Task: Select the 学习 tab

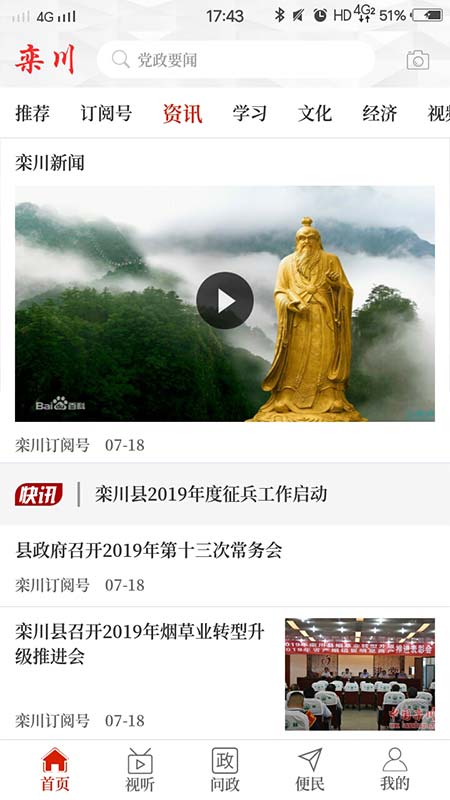Action: point(249,113)
